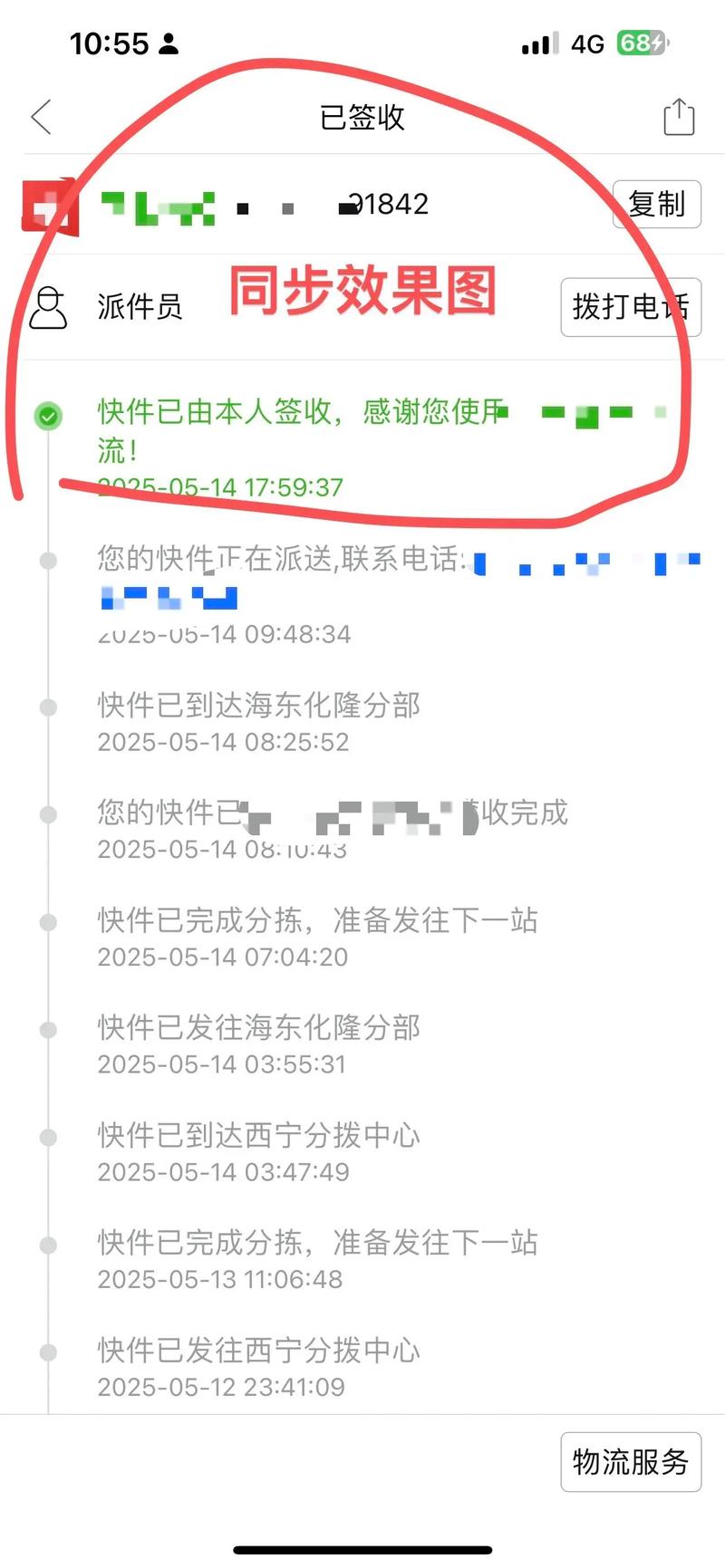Tap the green checkmark on the signed status

click(48, 416)
